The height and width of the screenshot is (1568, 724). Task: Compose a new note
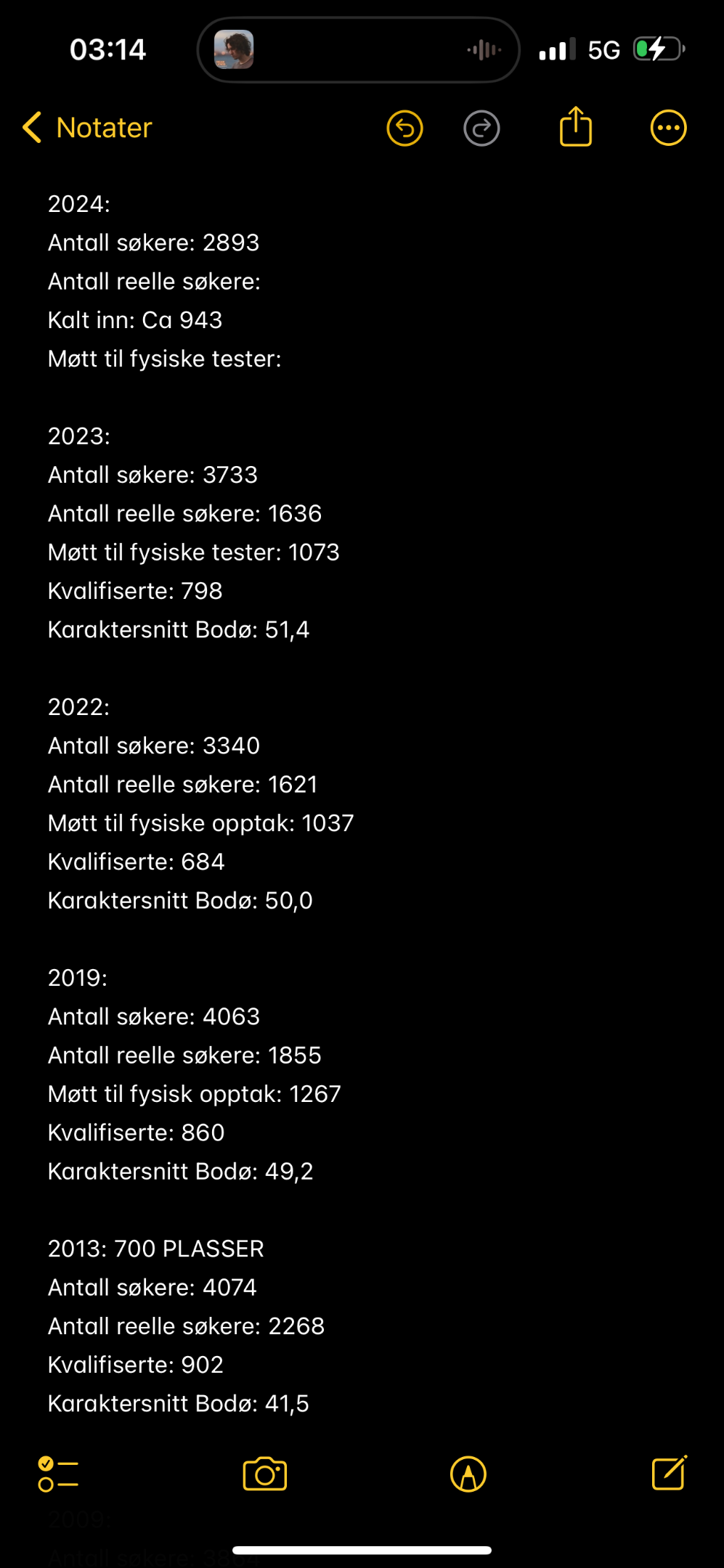tap(669, 1472)
